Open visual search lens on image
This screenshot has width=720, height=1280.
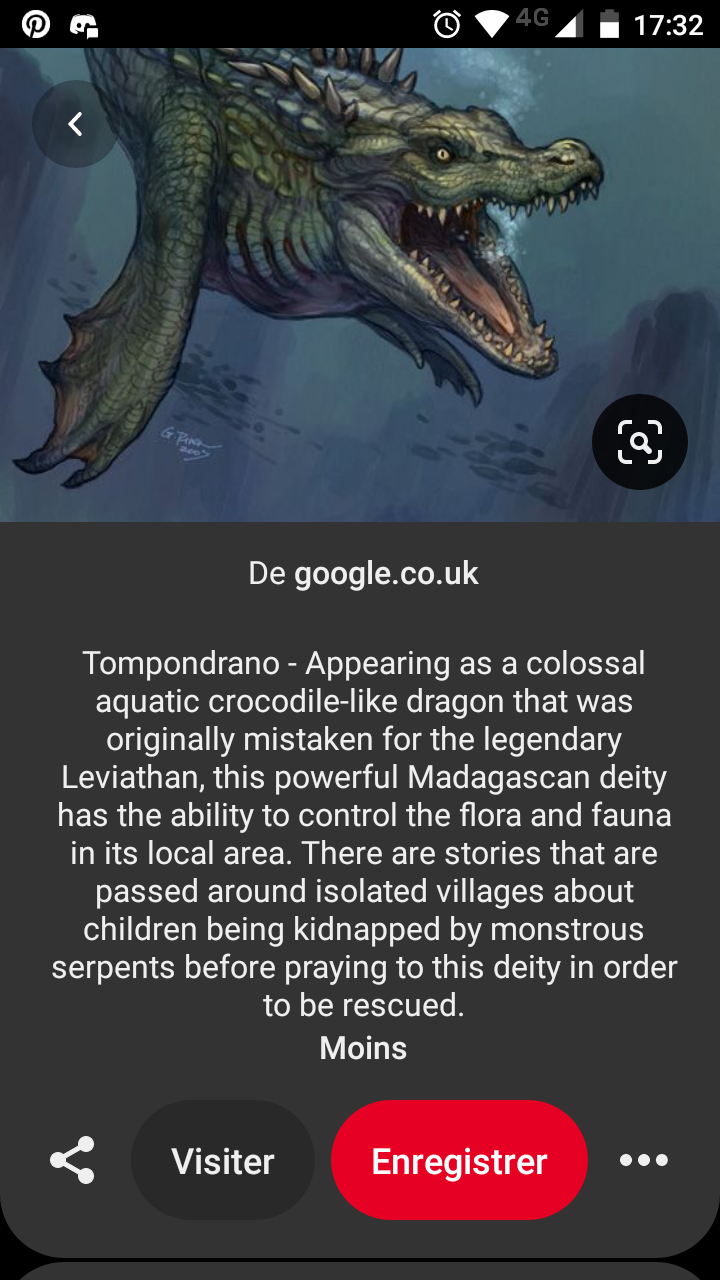point(639,442)
